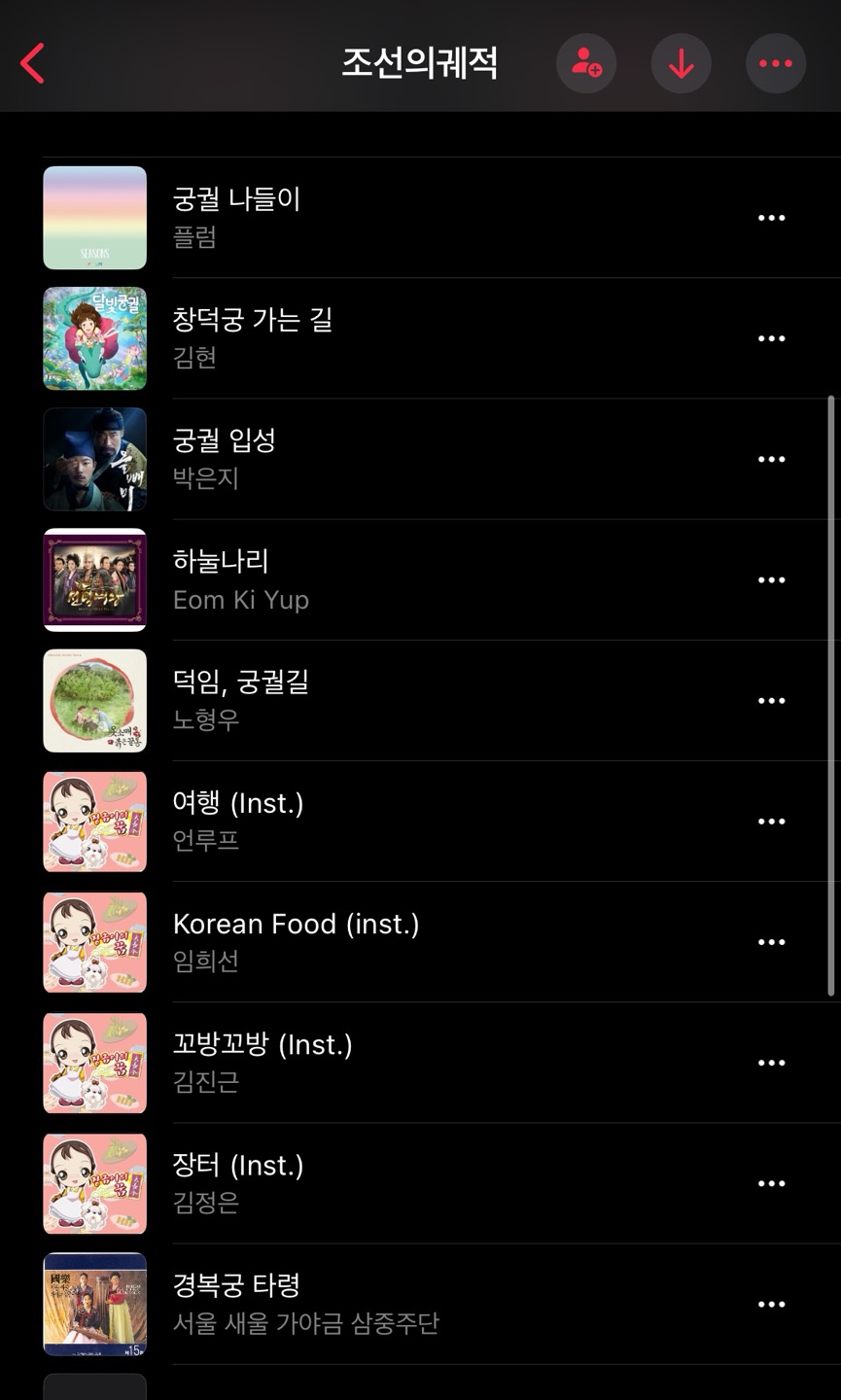Open options menu for 궁궐 나들이

click(x=771, y=217)
